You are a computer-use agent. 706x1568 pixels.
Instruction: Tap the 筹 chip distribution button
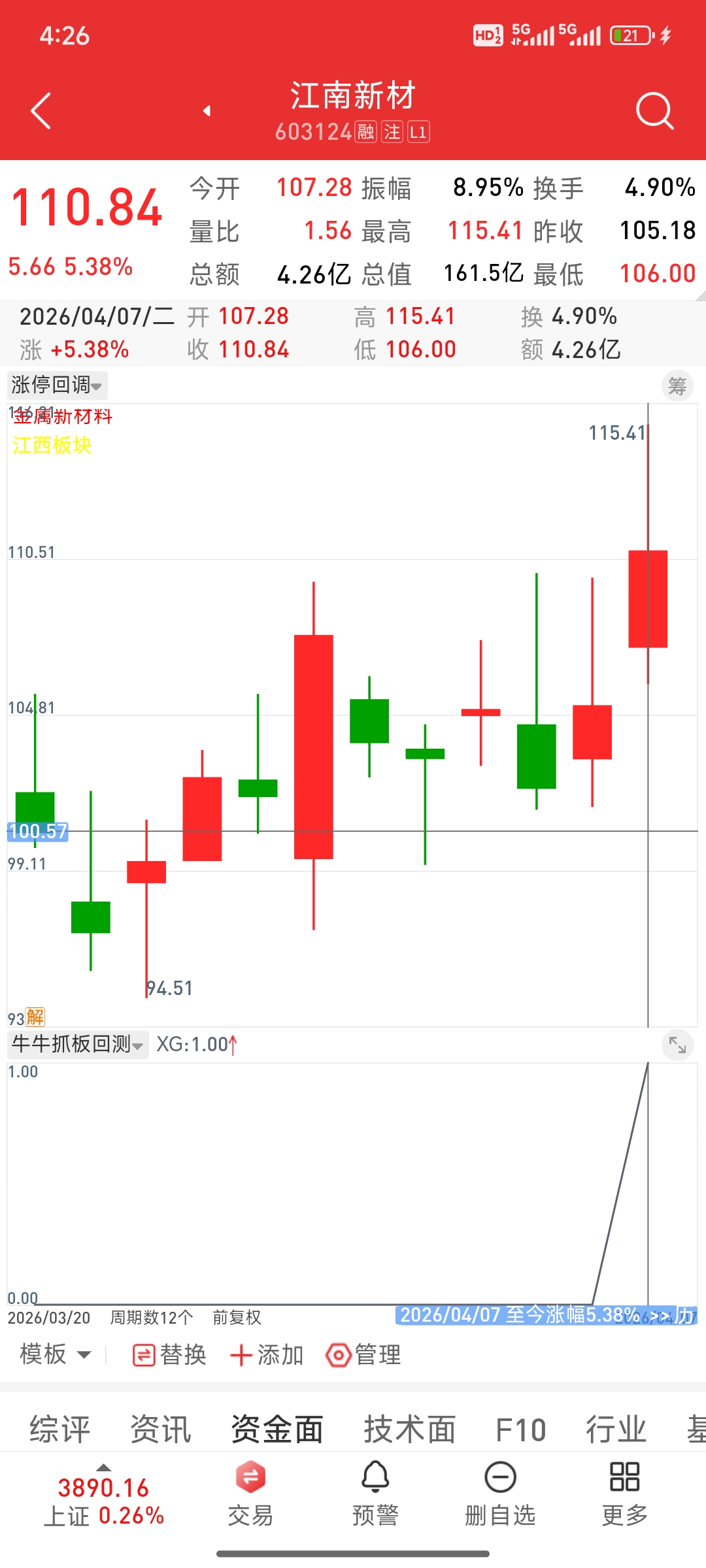coord(677,386)
